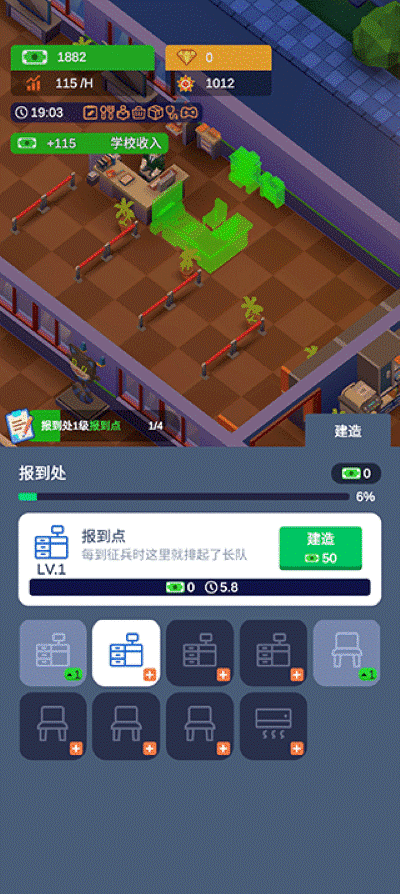Screen dimensions: 400x894
Task: Select the highlighted blue desk tile
Action: pyautogui.click(x=126, y=653)
